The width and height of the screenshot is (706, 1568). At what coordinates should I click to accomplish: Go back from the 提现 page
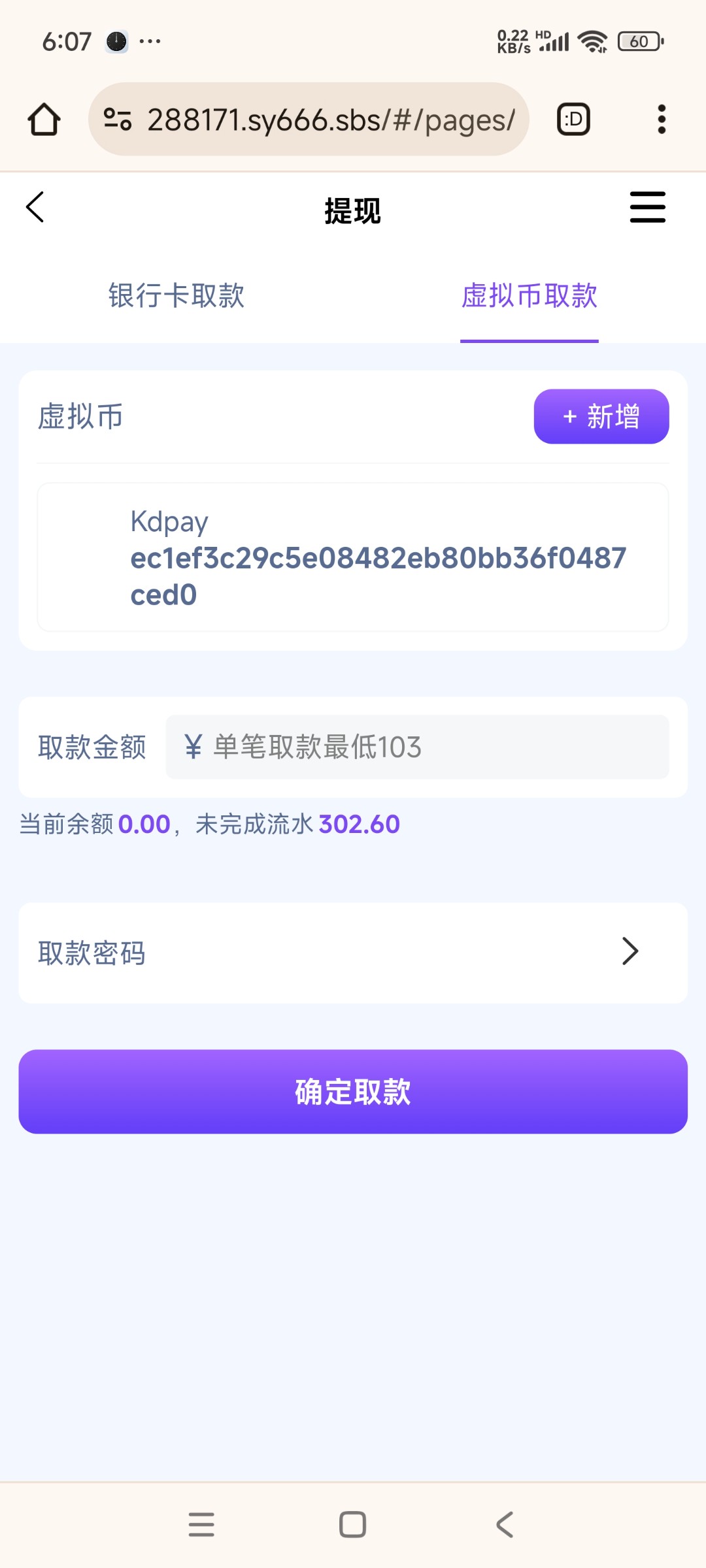point(35,207)
